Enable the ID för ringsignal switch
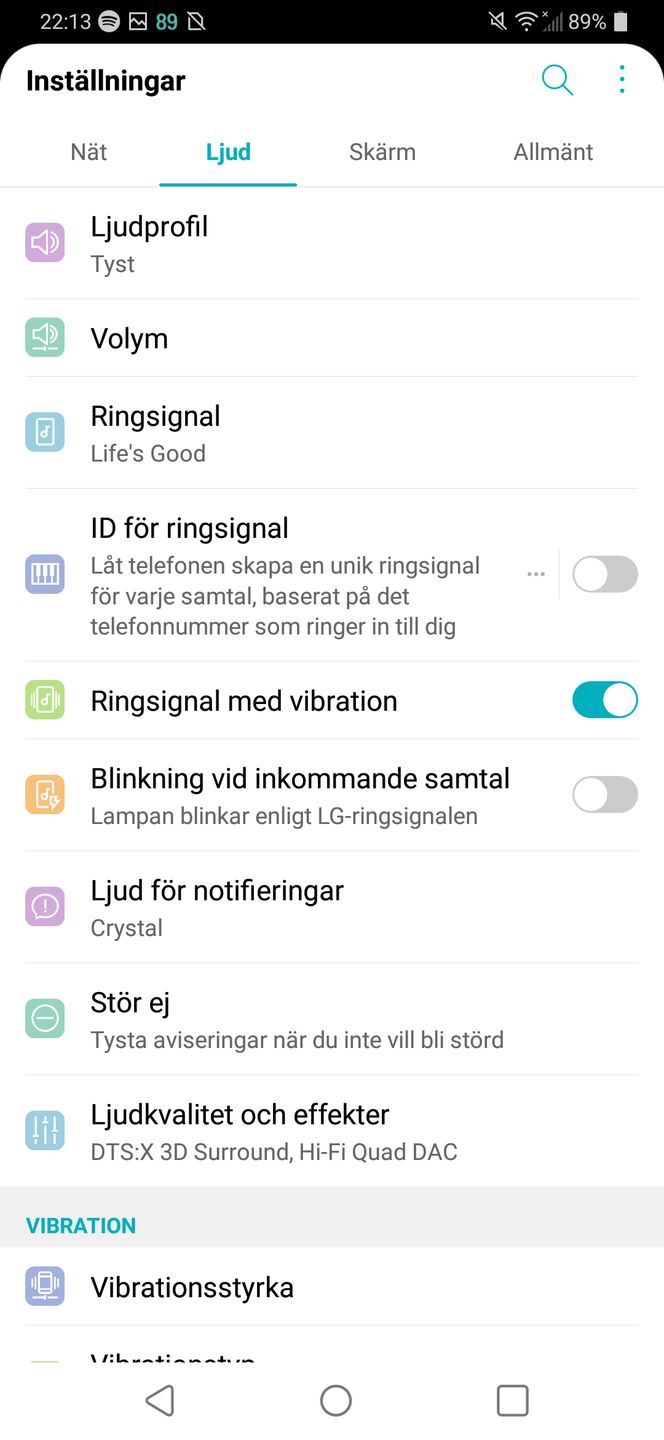The image size is (664, 1440). pyautogui.click(x=604, y=574)
